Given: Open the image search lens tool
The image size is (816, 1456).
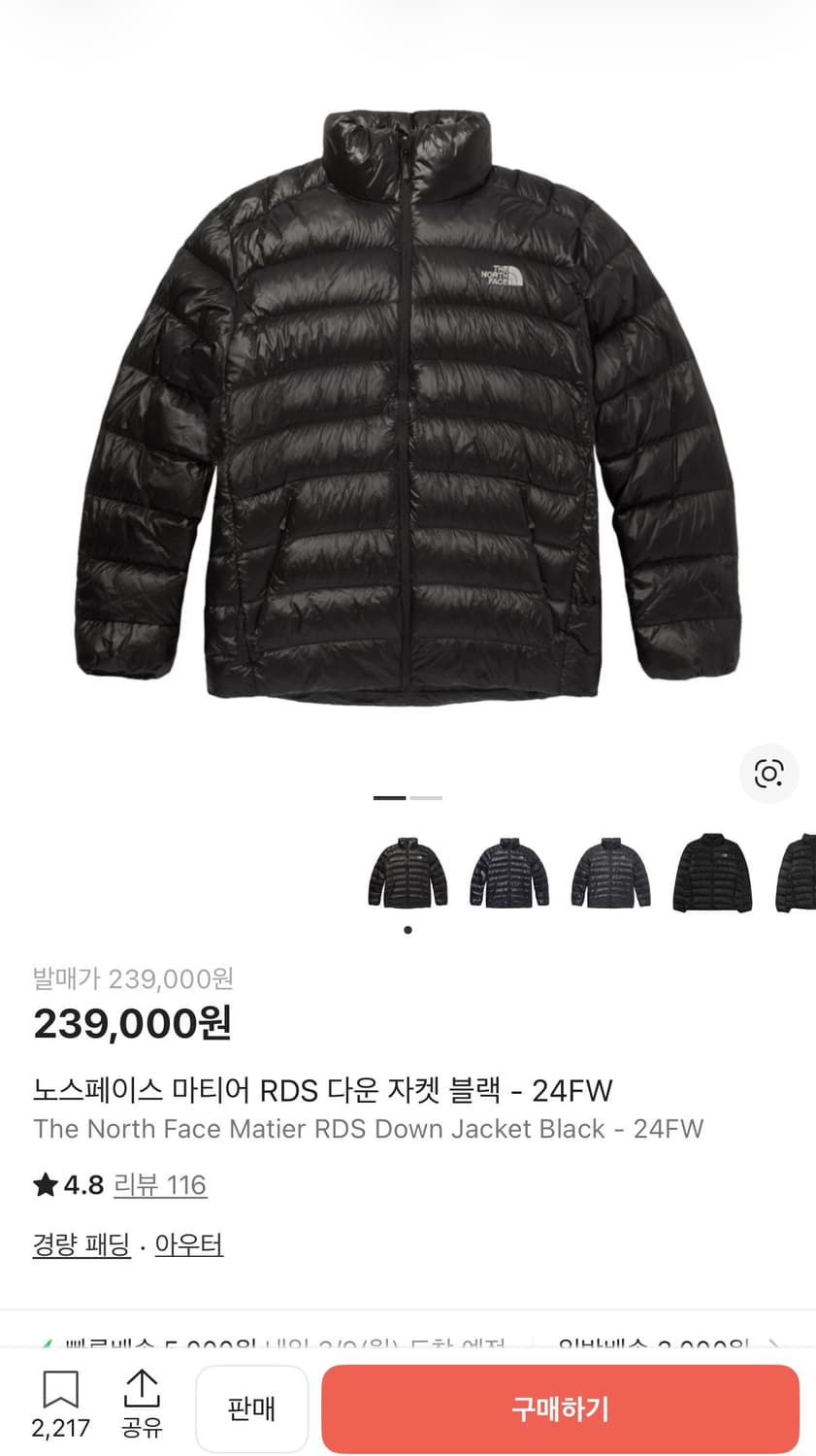Looking at the screenshot, I should click(768, 774).
